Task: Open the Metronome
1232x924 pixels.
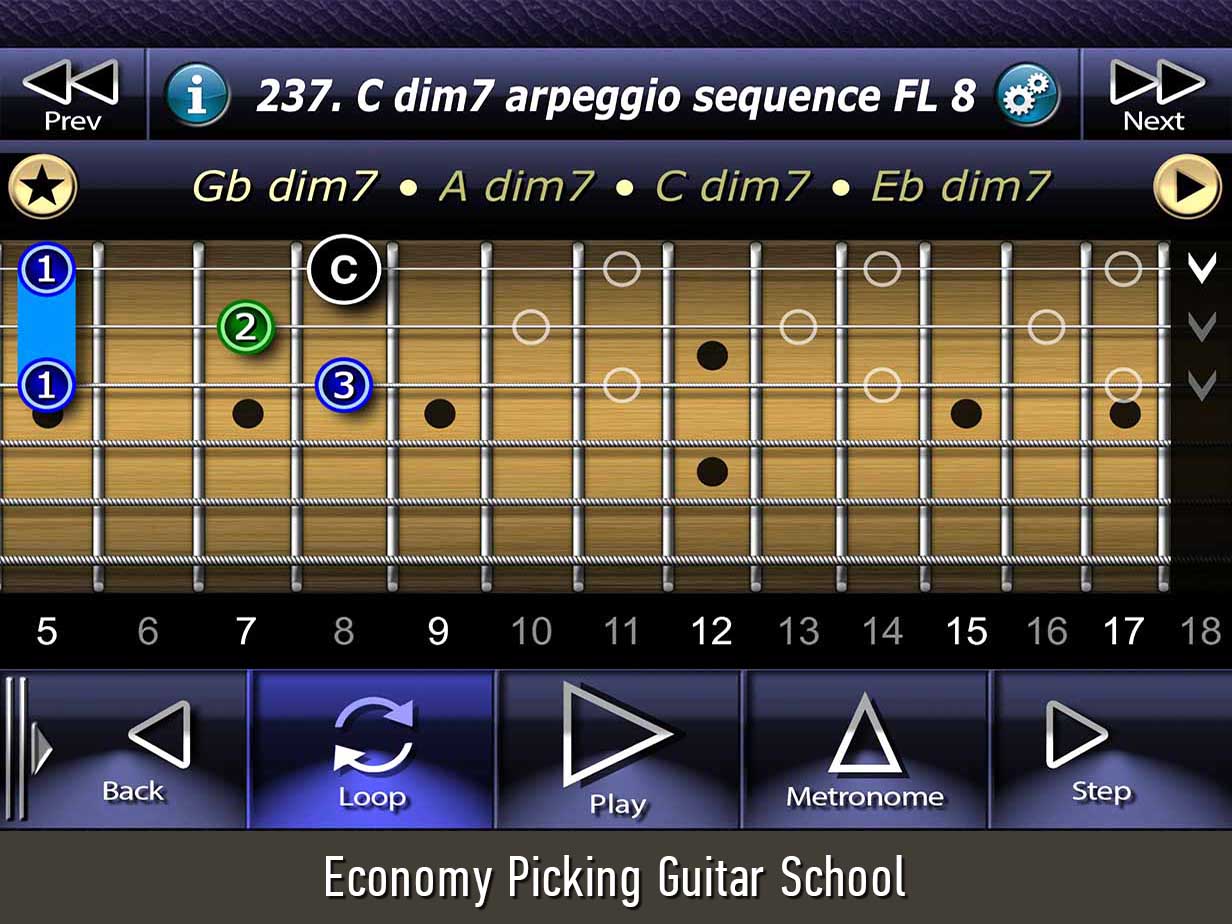Action: tap(865, 750)
